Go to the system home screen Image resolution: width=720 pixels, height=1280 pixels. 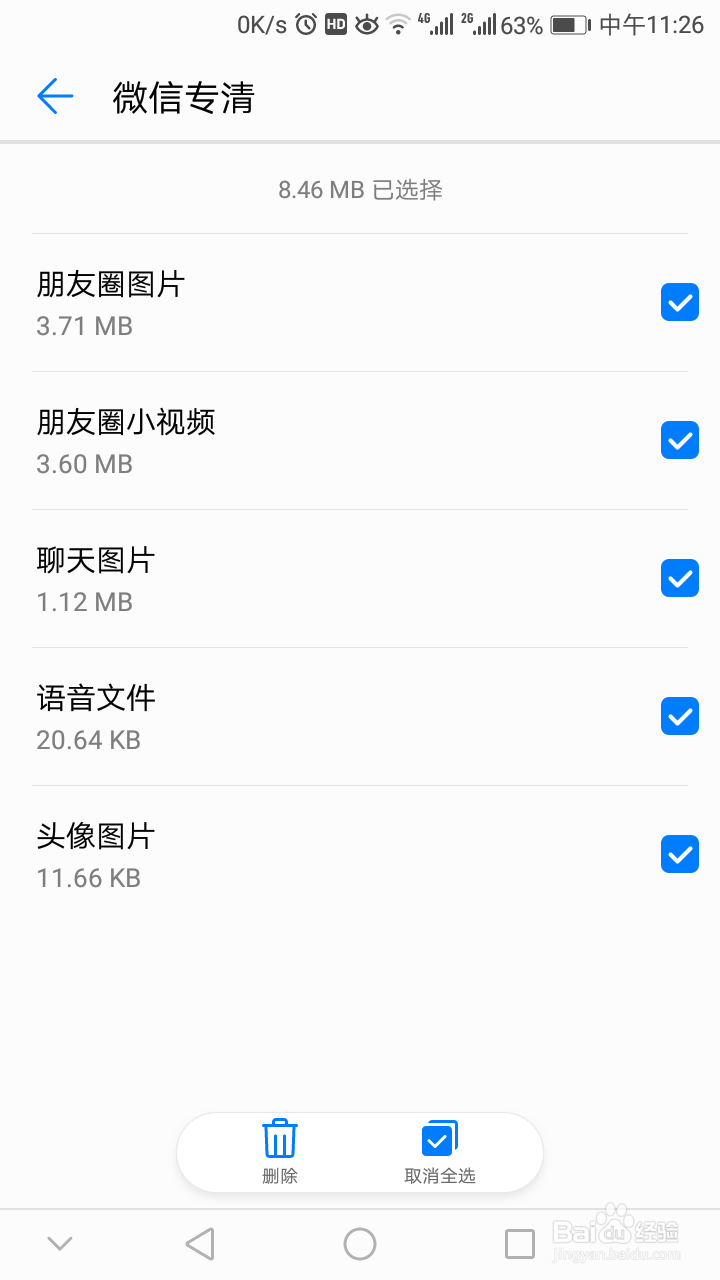coord(360,1244)
